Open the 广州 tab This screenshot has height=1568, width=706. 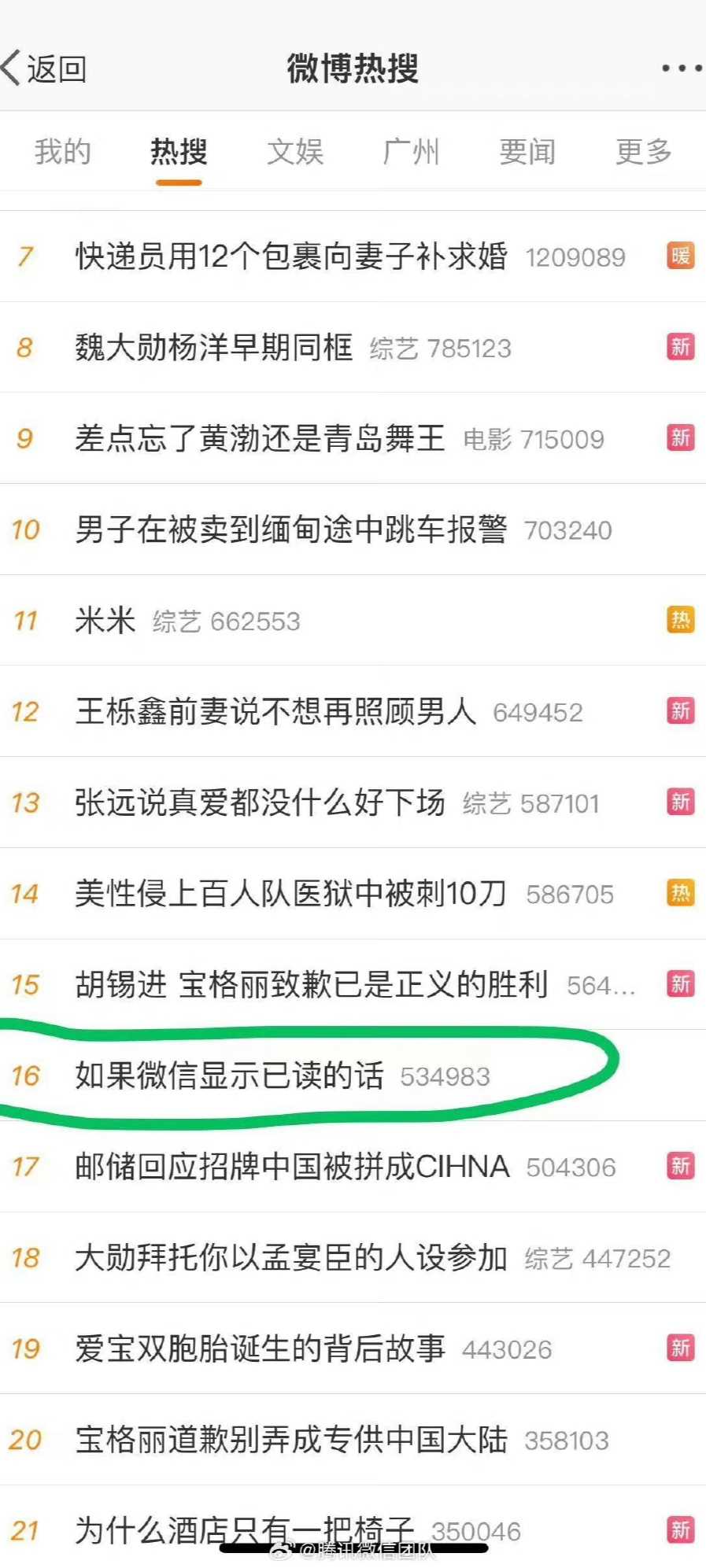pos(411,152)
